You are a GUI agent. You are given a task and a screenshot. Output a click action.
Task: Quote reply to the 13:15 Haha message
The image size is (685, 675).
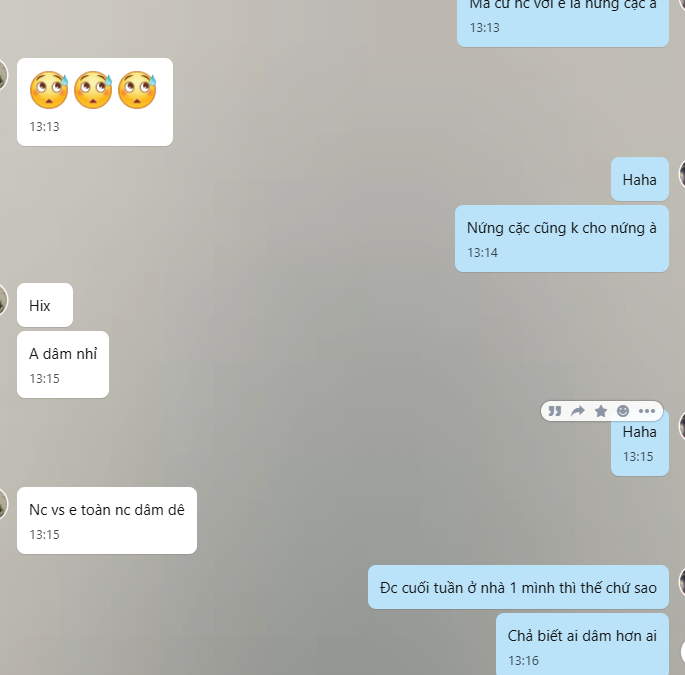555,411
